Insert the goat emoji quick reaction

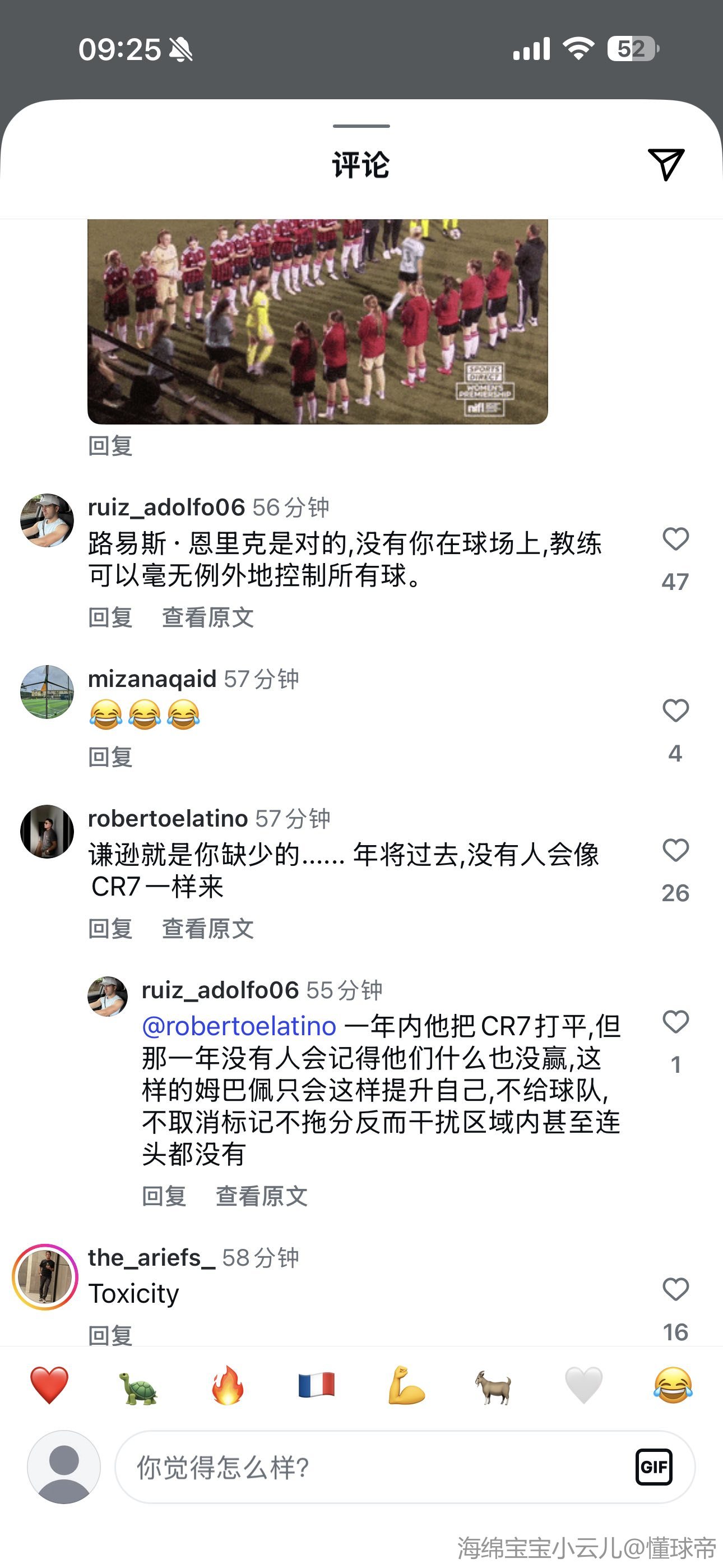494,1385
